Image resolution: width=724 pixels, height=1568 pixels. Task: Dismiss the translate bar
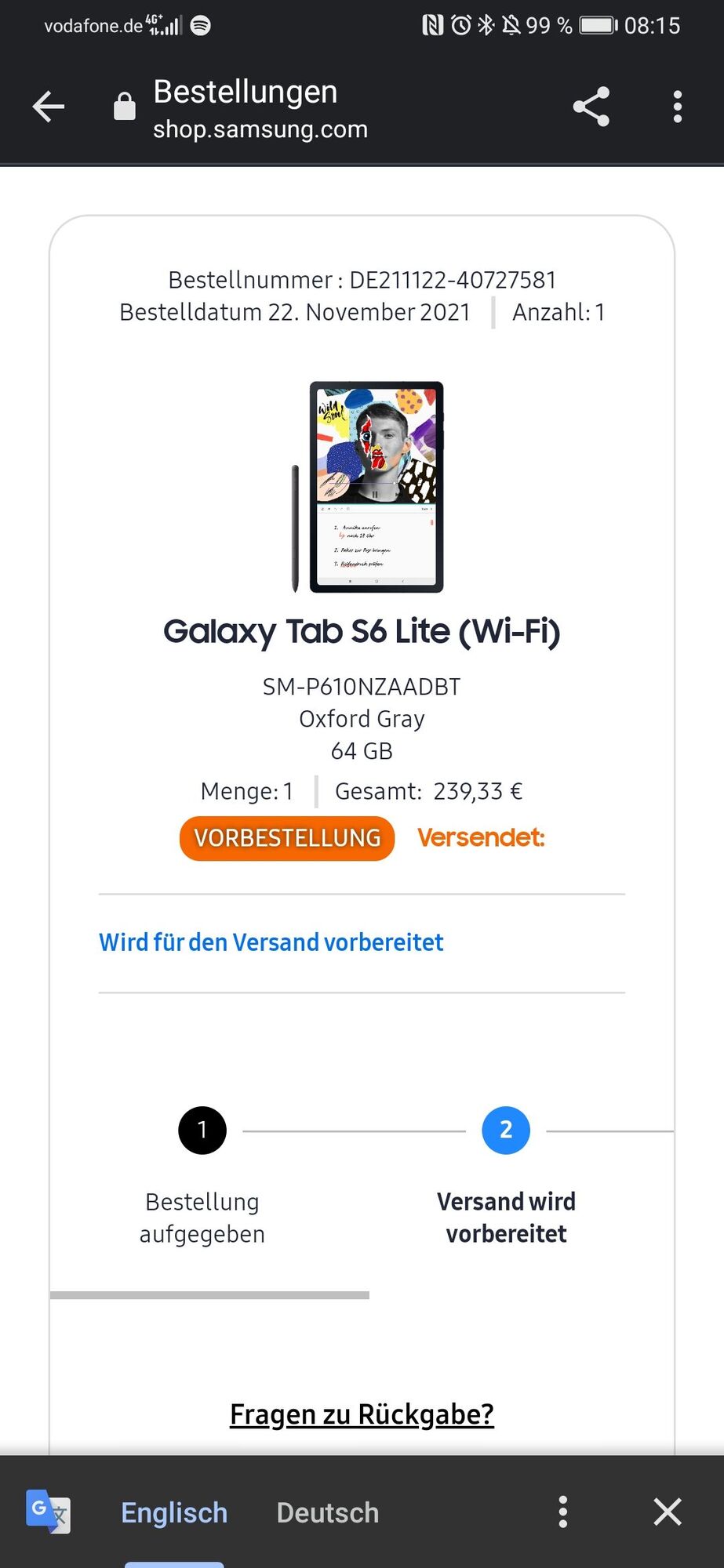point(668,1512)
